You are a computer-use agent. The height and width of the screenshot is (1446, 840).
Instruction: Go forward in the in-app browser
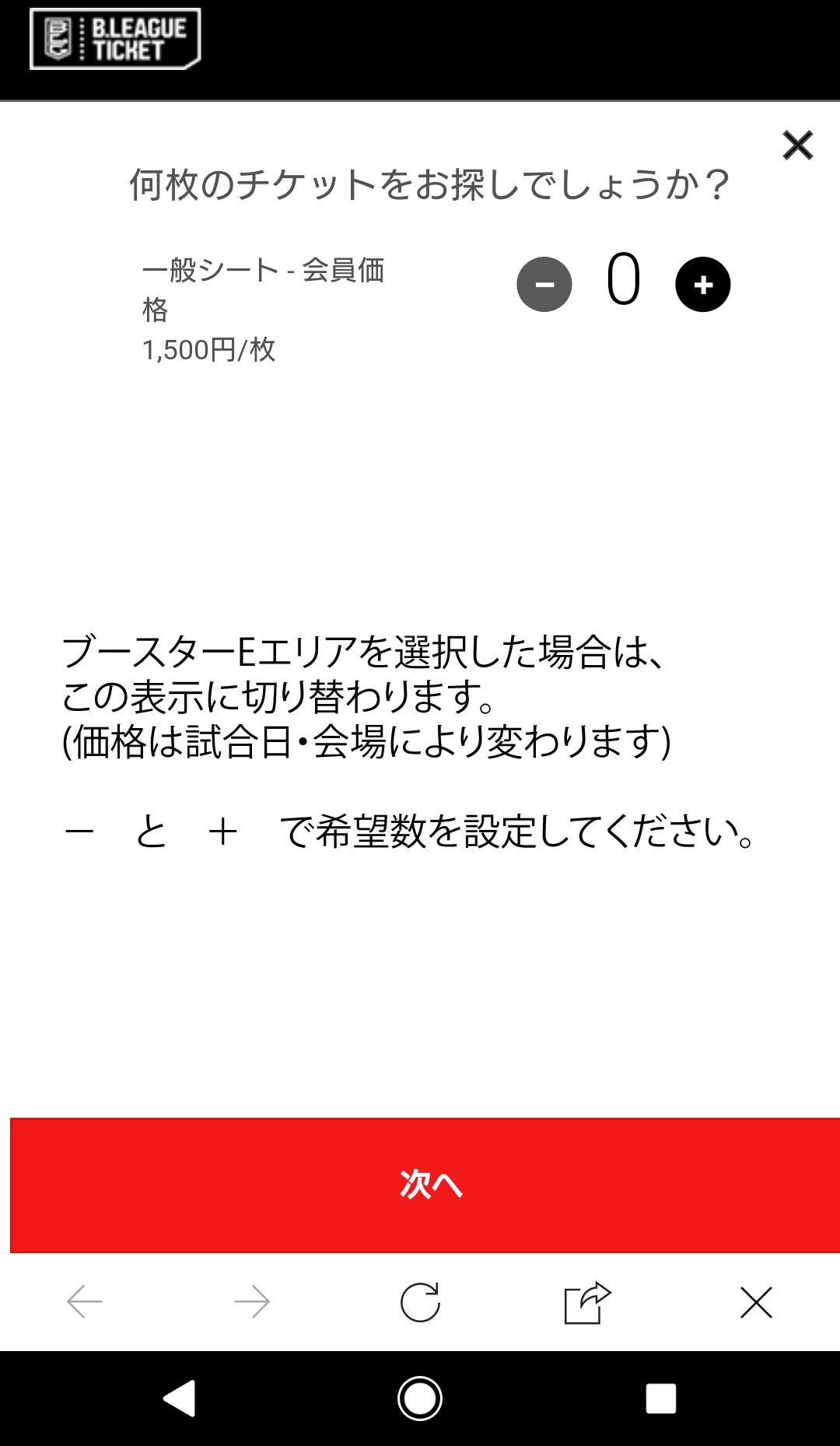coord(252,1301)
